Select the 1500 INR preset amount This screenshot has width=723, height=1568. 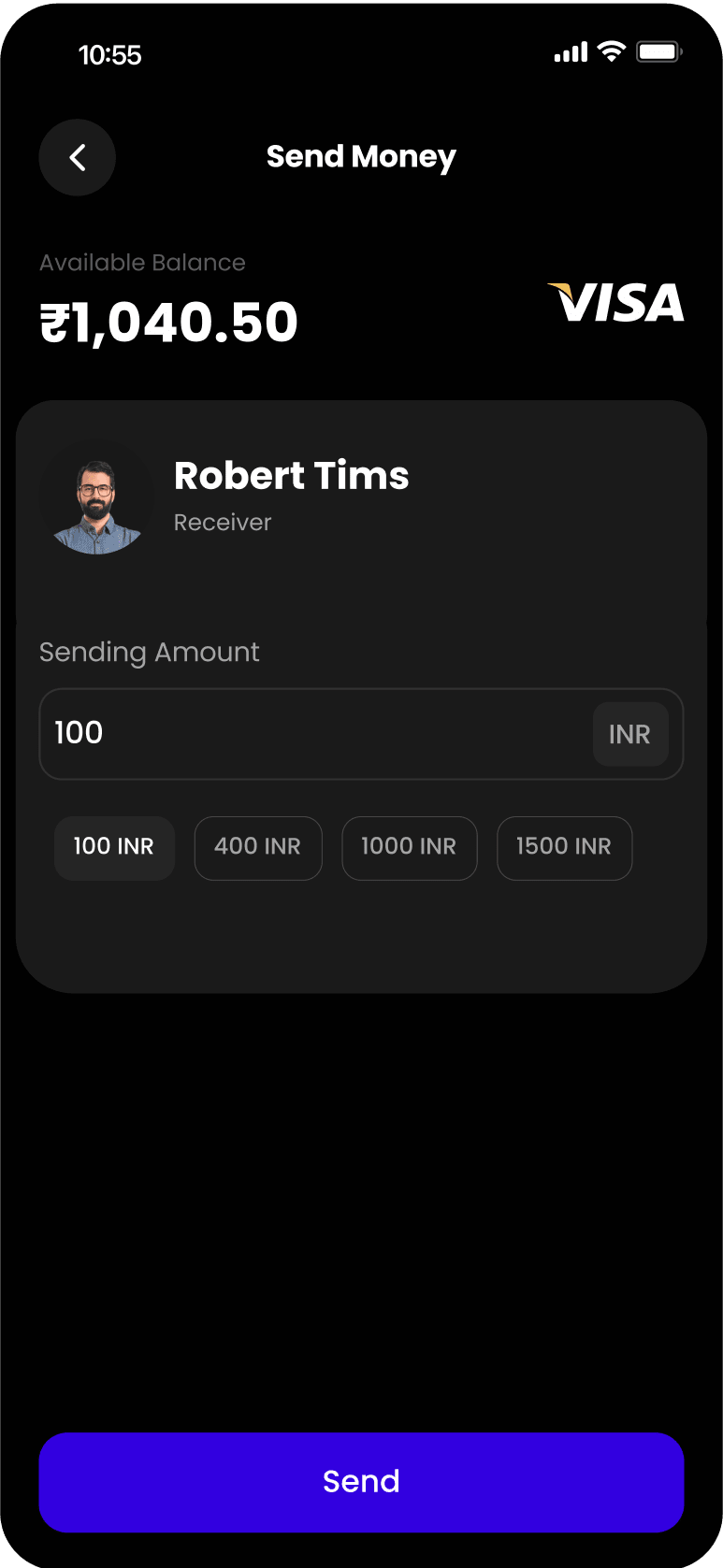tap(564, 847)
